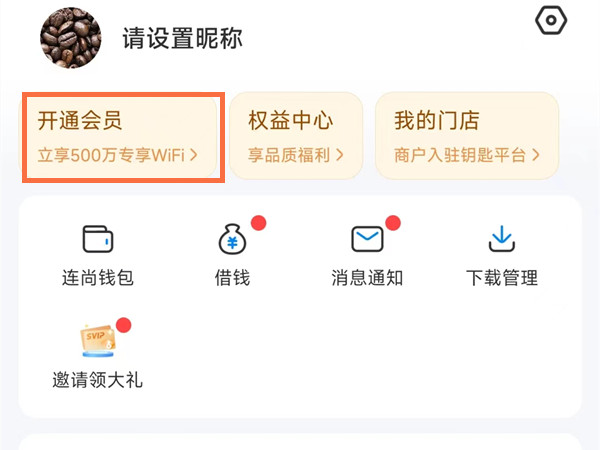Open the 借钱 loan option
The width and height of the screenshot is (600, 450).
point(232,254)
